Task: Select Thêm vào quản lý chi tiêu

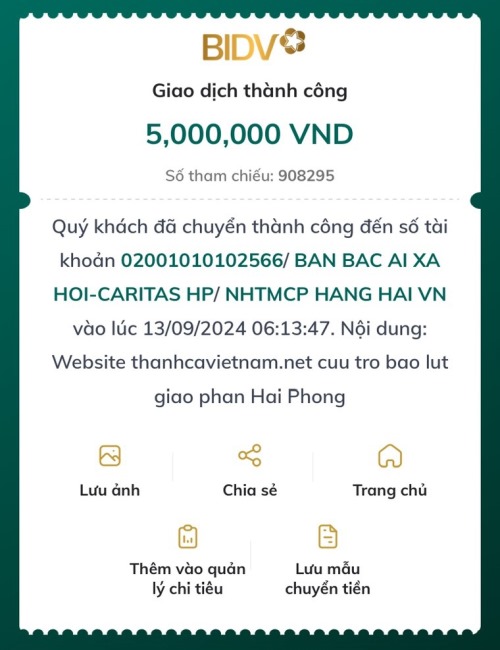Action: [187, 560]
